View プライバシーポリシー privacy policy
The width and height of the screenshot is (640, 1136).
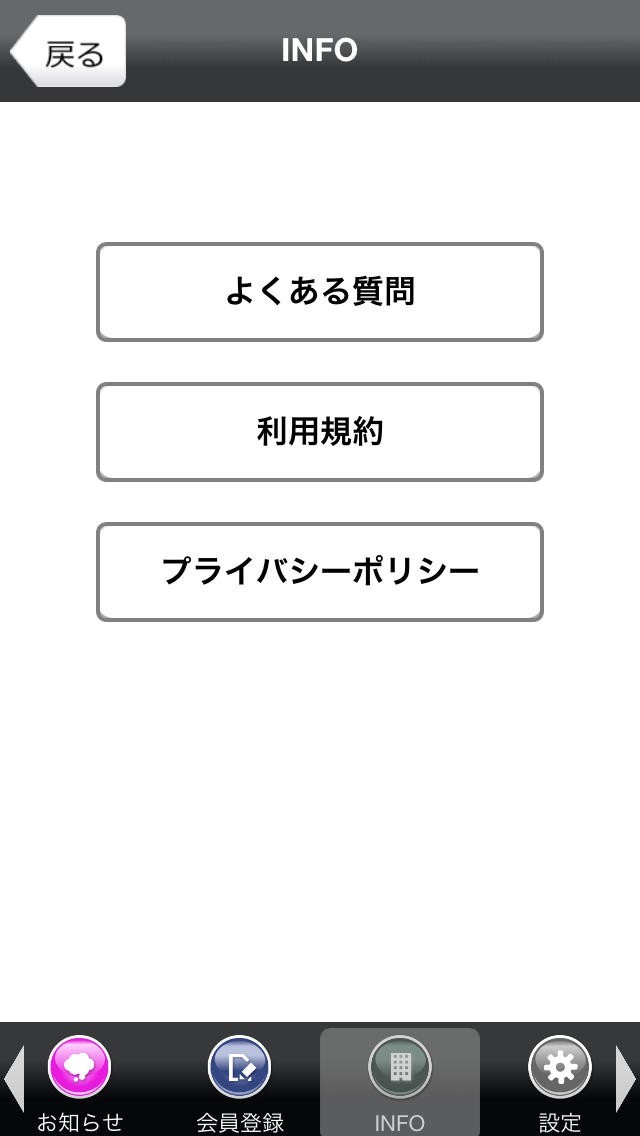click(x=320, y=572)
